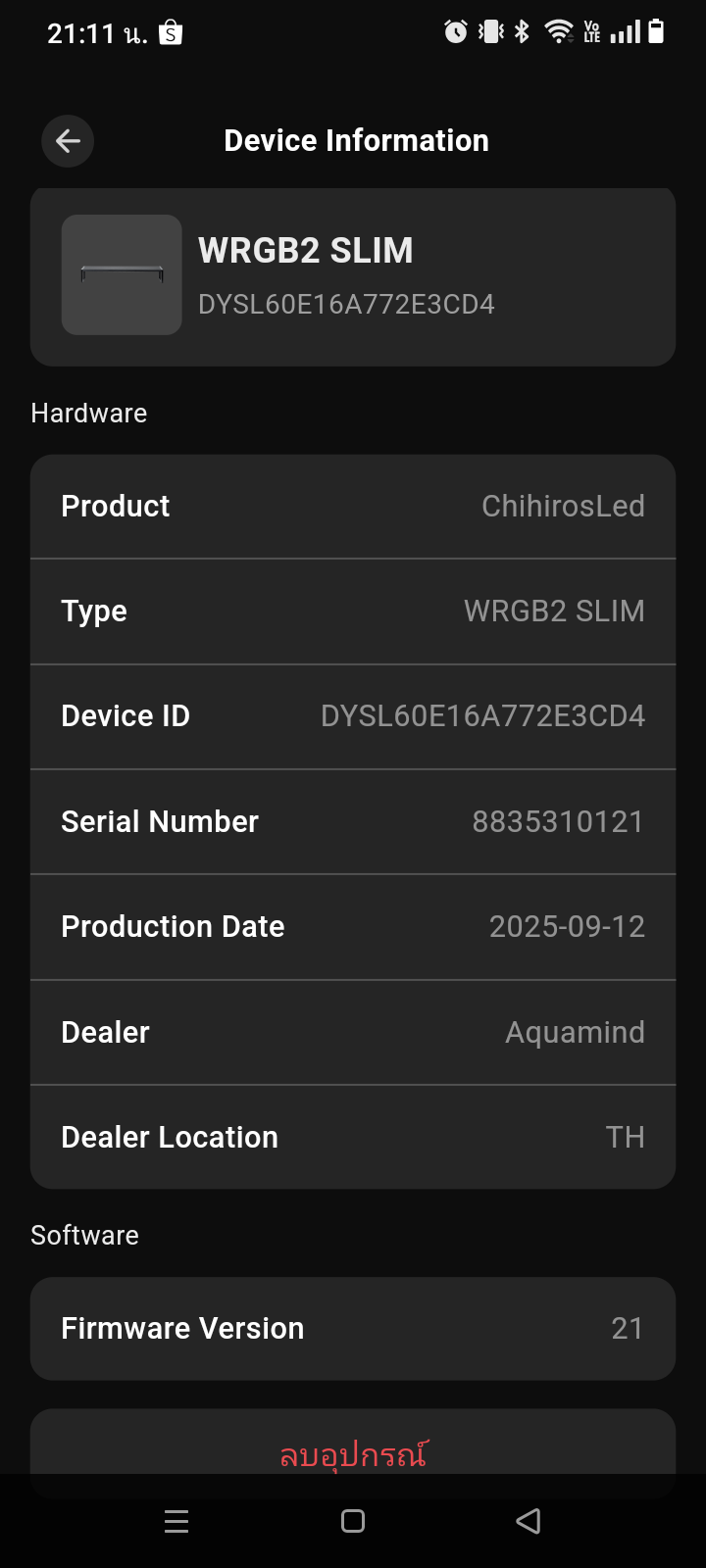Tap the Production Date entry
Image resolution: width=706 pixels, height=1568 pixels.
pyautogui.click(x=353, y=926)
